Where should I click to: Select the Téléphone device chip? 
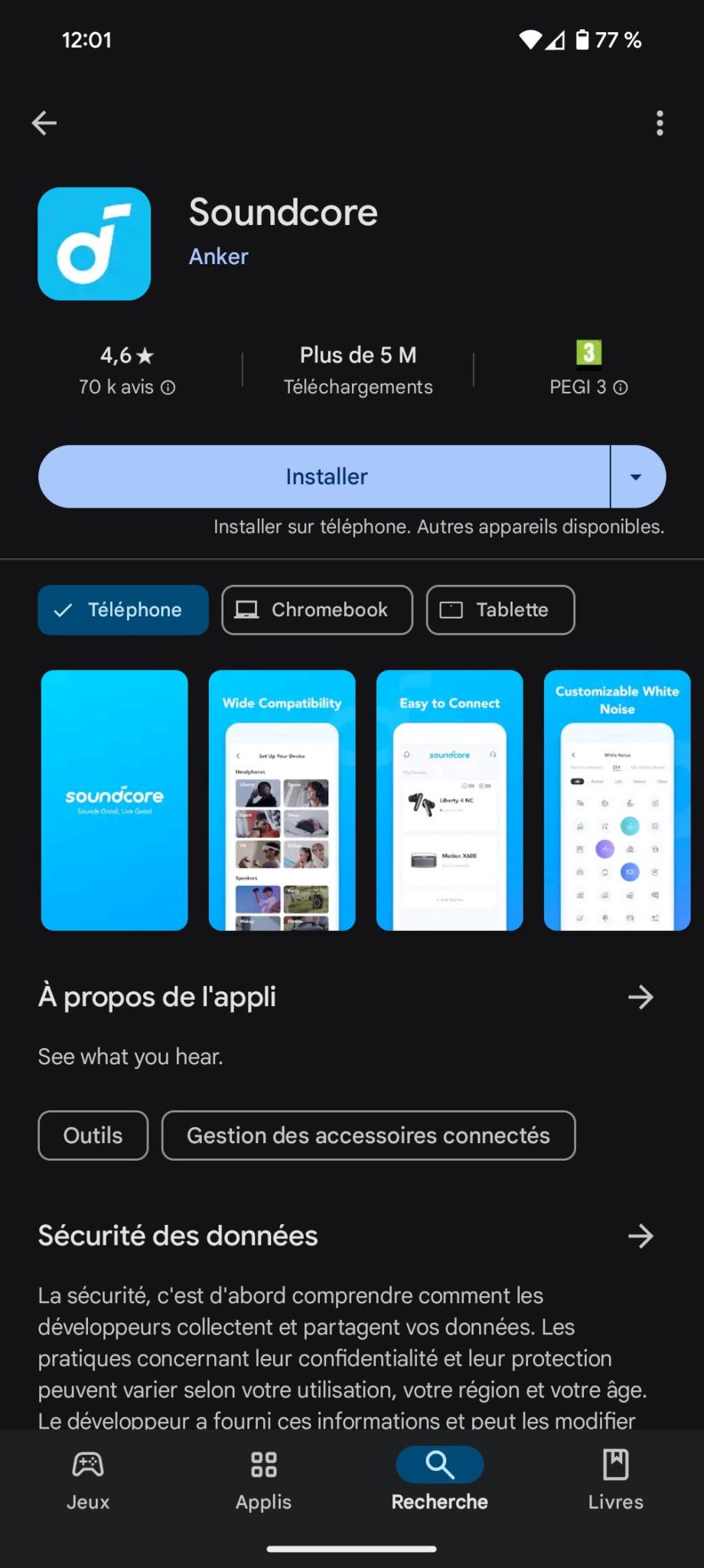point(123,609)
